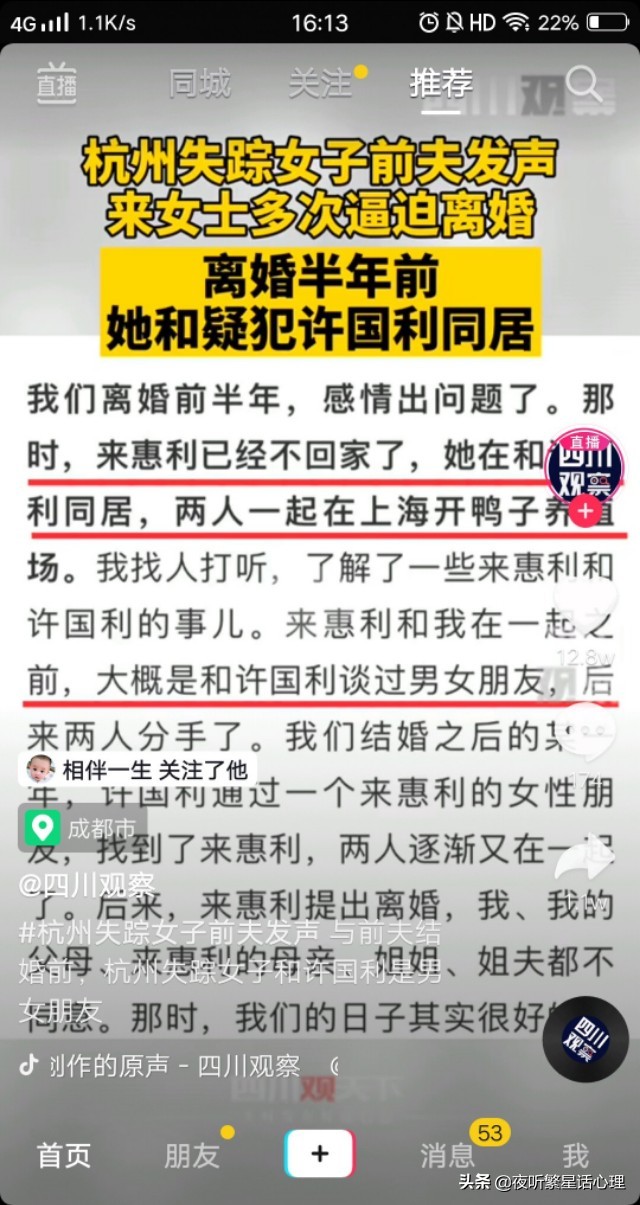This screenshot has height=1205, width=640.
Task: Like this video with the heart icon
Action: point(585,605)
